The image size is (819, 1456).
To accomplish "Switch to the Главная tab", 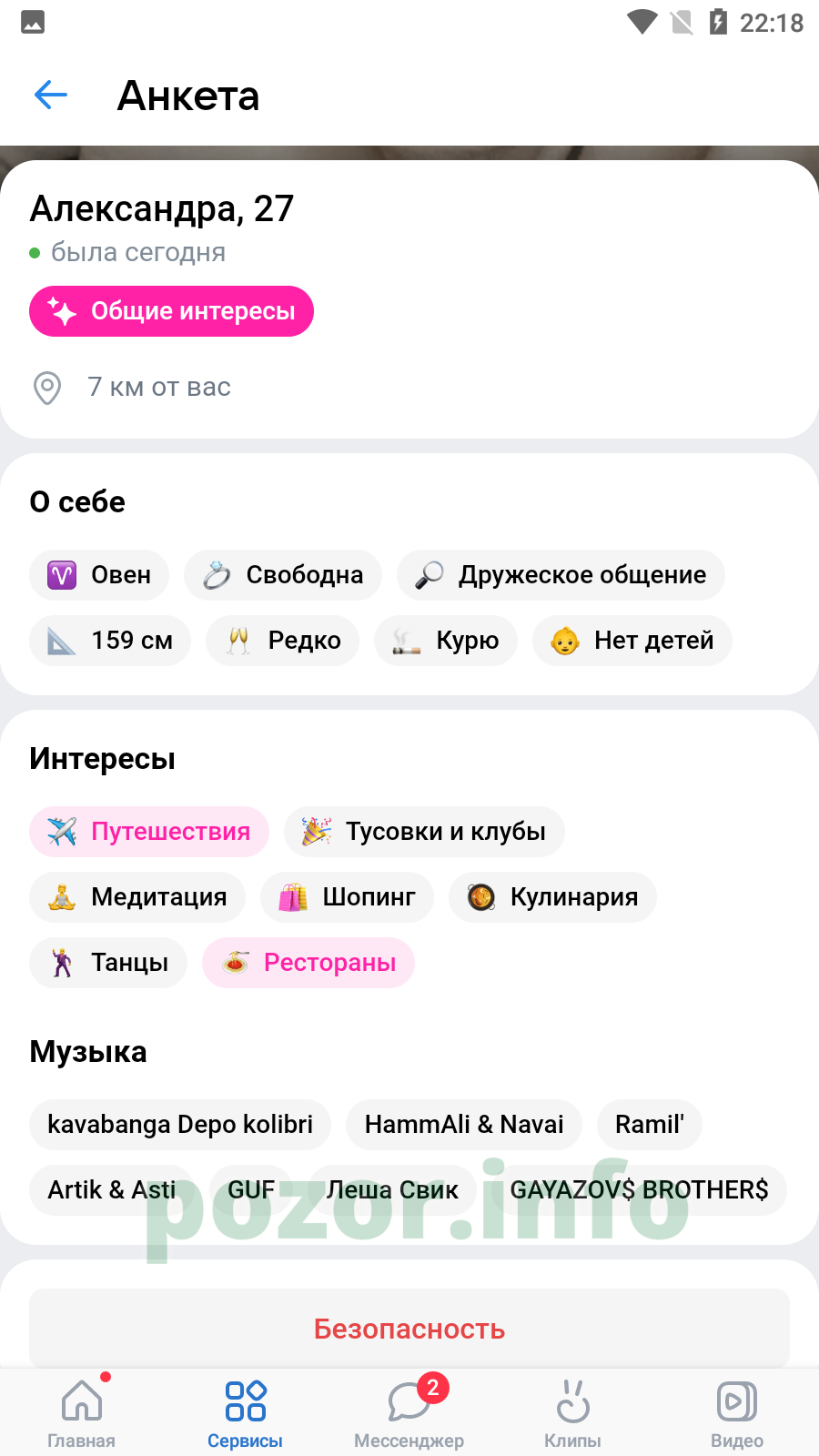I will (82, 1412).
